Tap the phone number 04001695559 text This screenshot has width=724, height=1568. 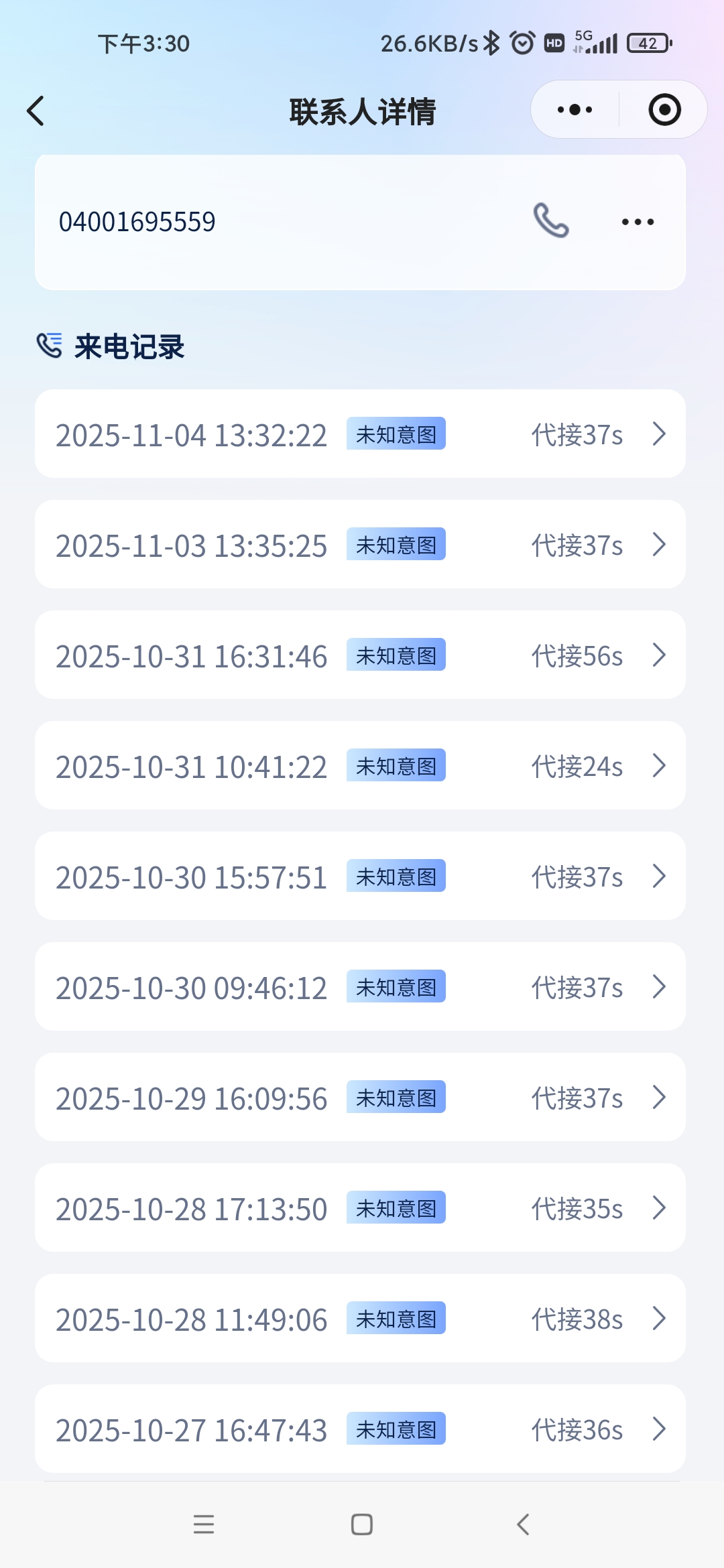pyautogui.click(x=137, y=222)
